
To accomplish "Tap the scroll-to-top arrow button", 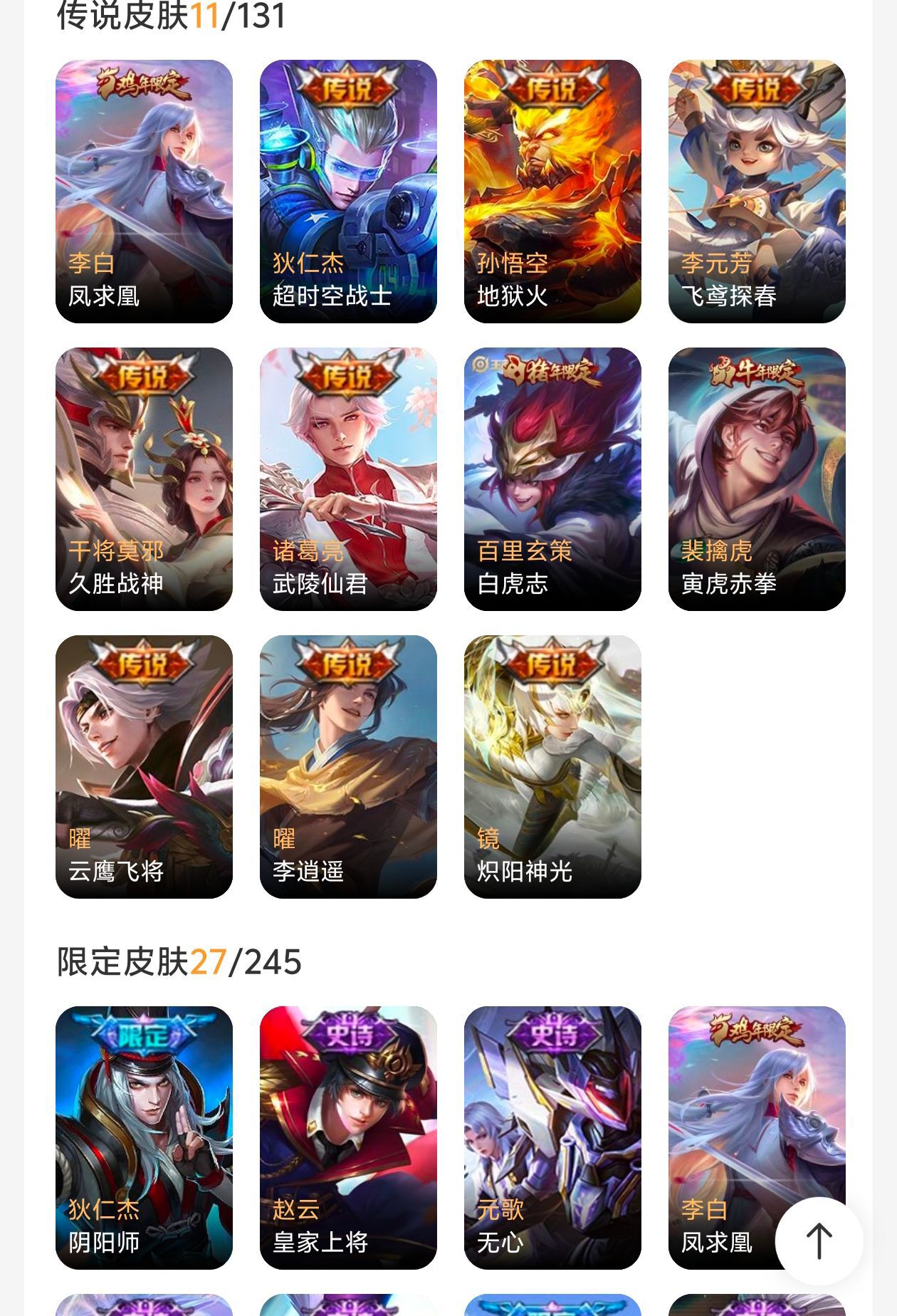I will pyautogui.click(x=819, y=1241).
